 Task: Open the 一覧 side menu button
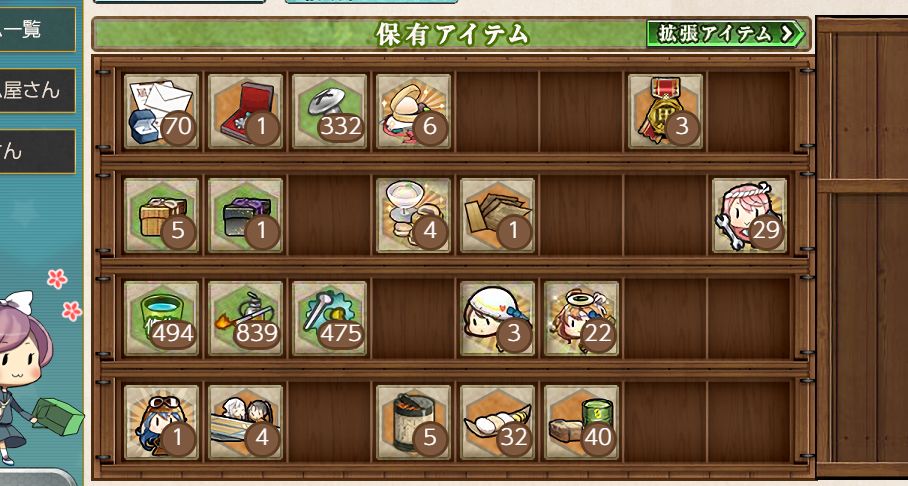(x=35, y=30)
